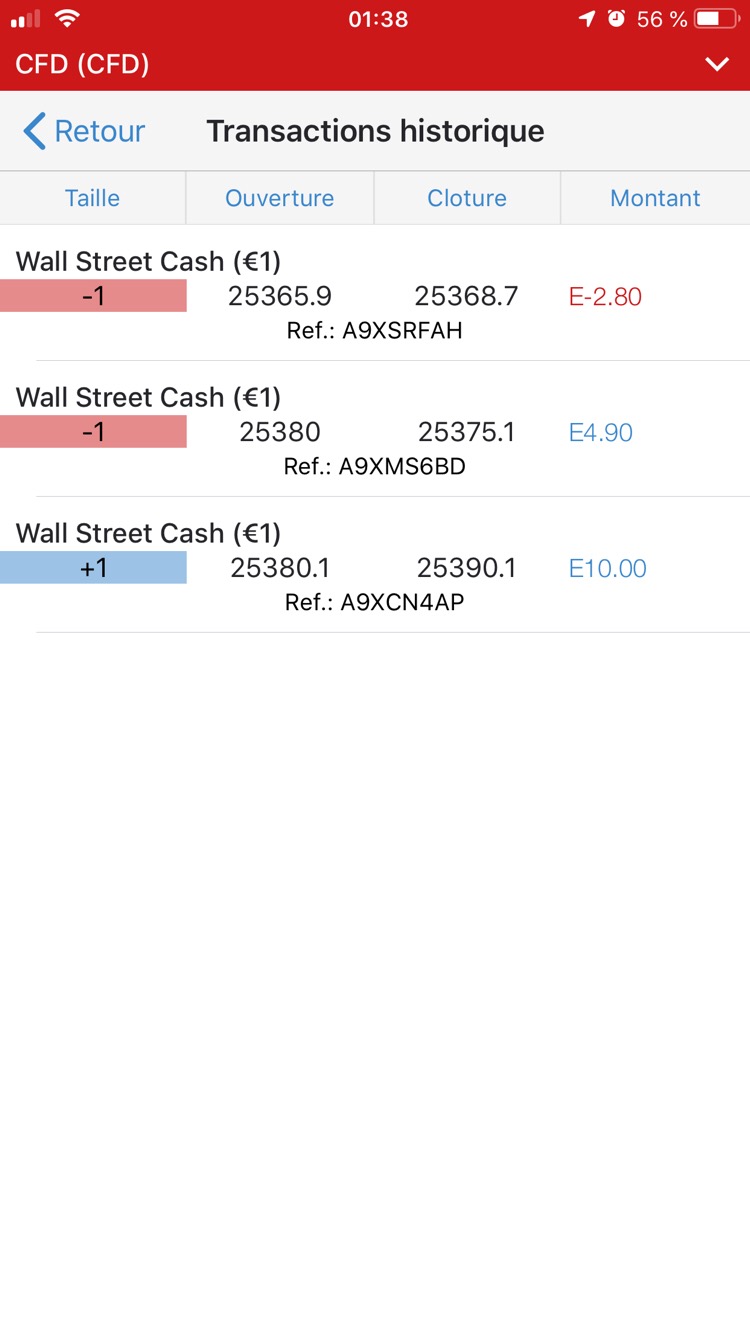Open transaction with ref A9XCN4AP
The width and height of the screenshot is (750, 1334).
[375, 568]
